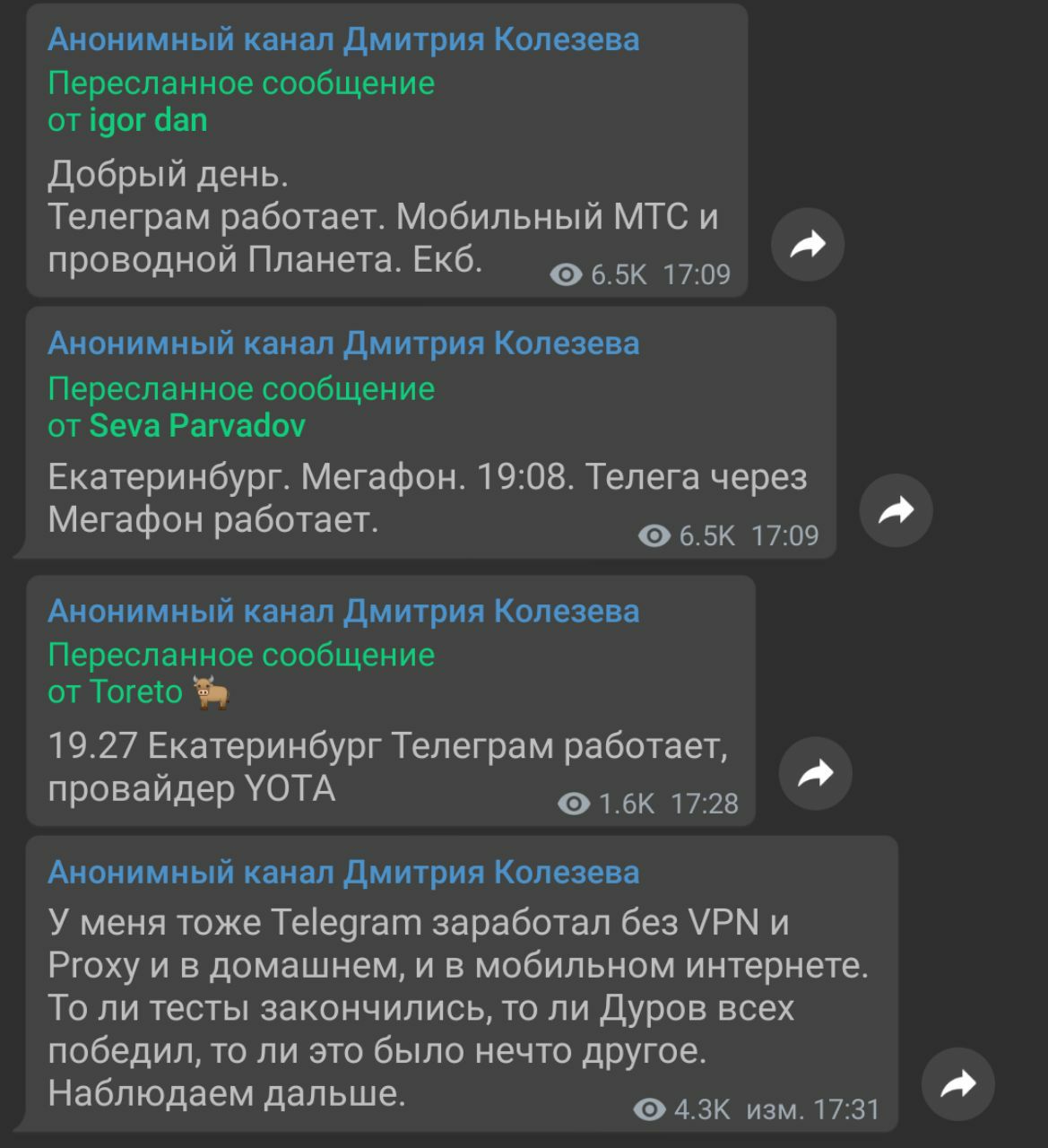Open Seva Parvadov's profile

pyautogui.click(x=196, y=425)
